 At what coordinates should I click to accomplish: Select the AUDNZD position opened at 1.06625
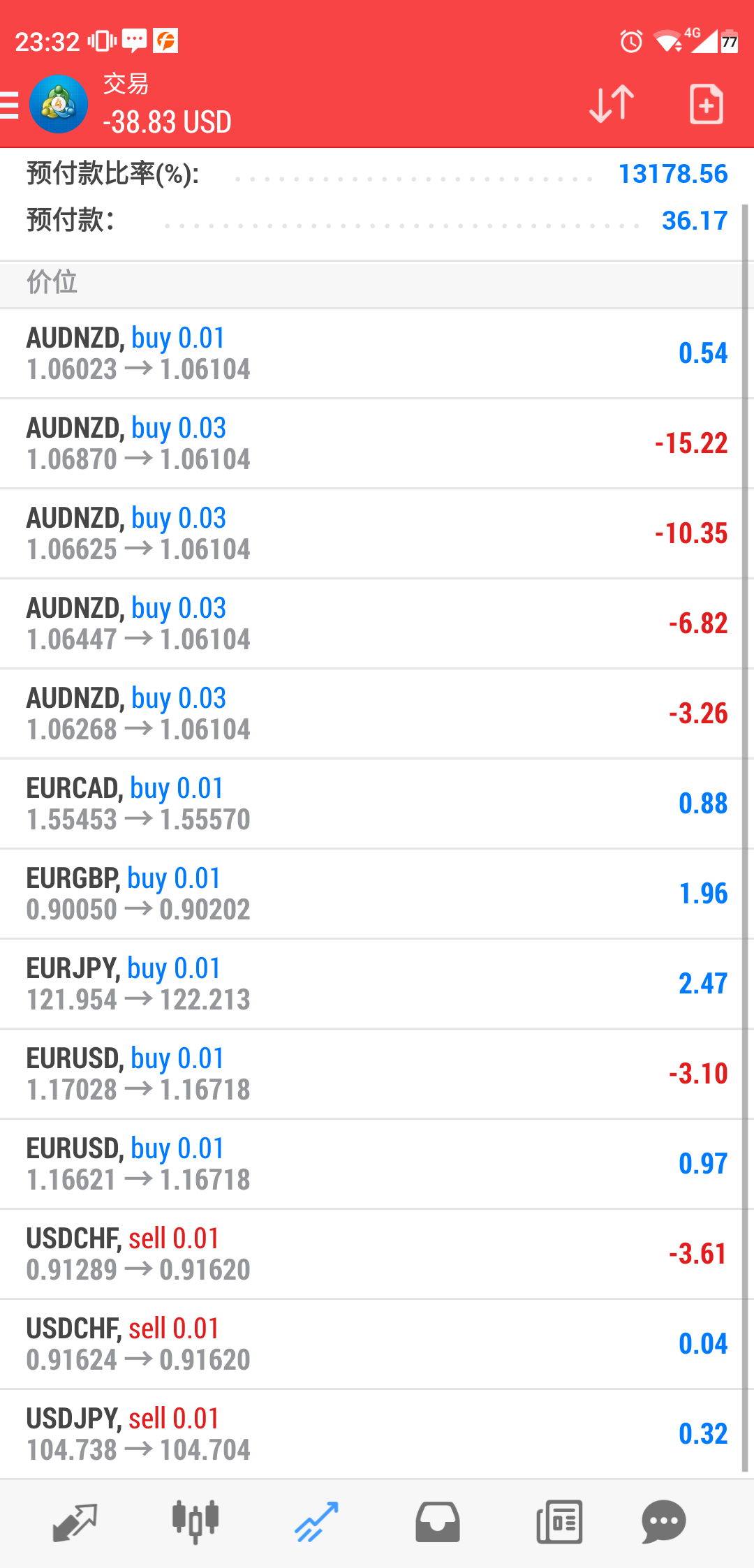point(377,534)
